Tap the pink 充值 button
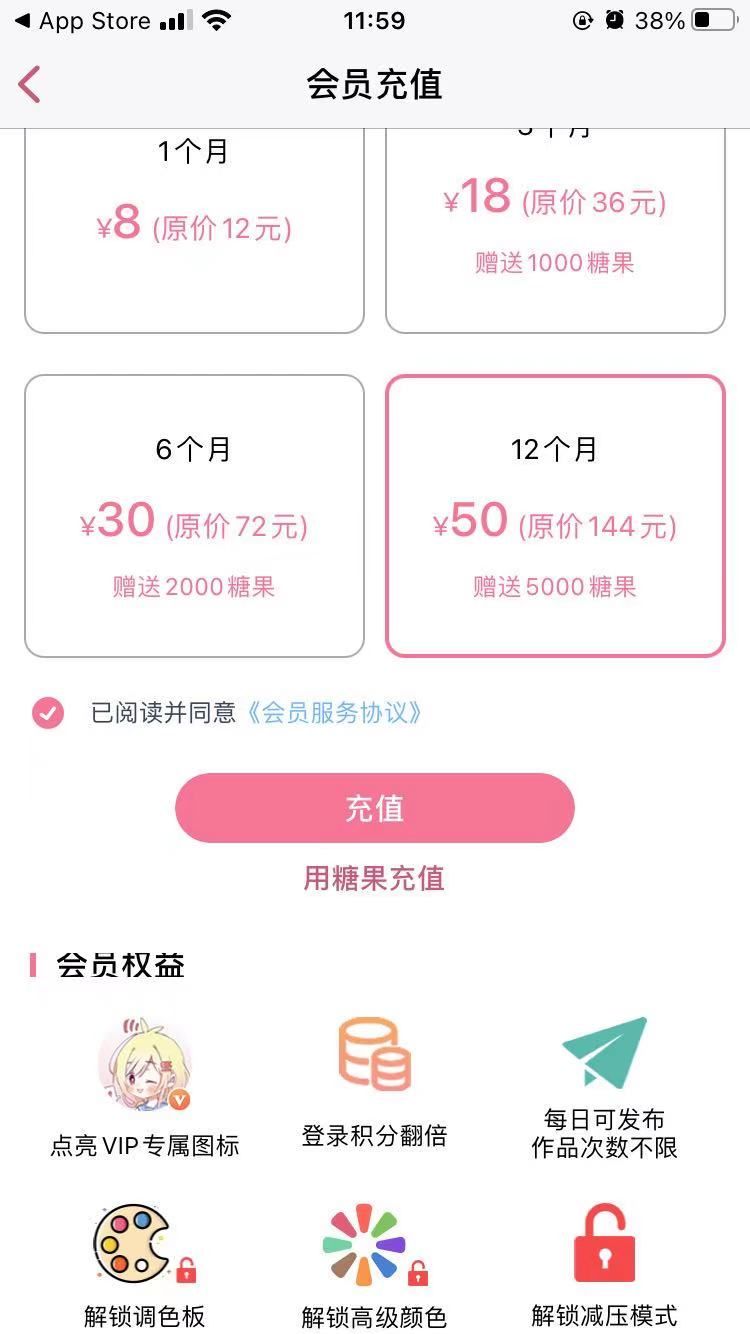Viewport: 750px width, 1334px height. tap(374, 808)
